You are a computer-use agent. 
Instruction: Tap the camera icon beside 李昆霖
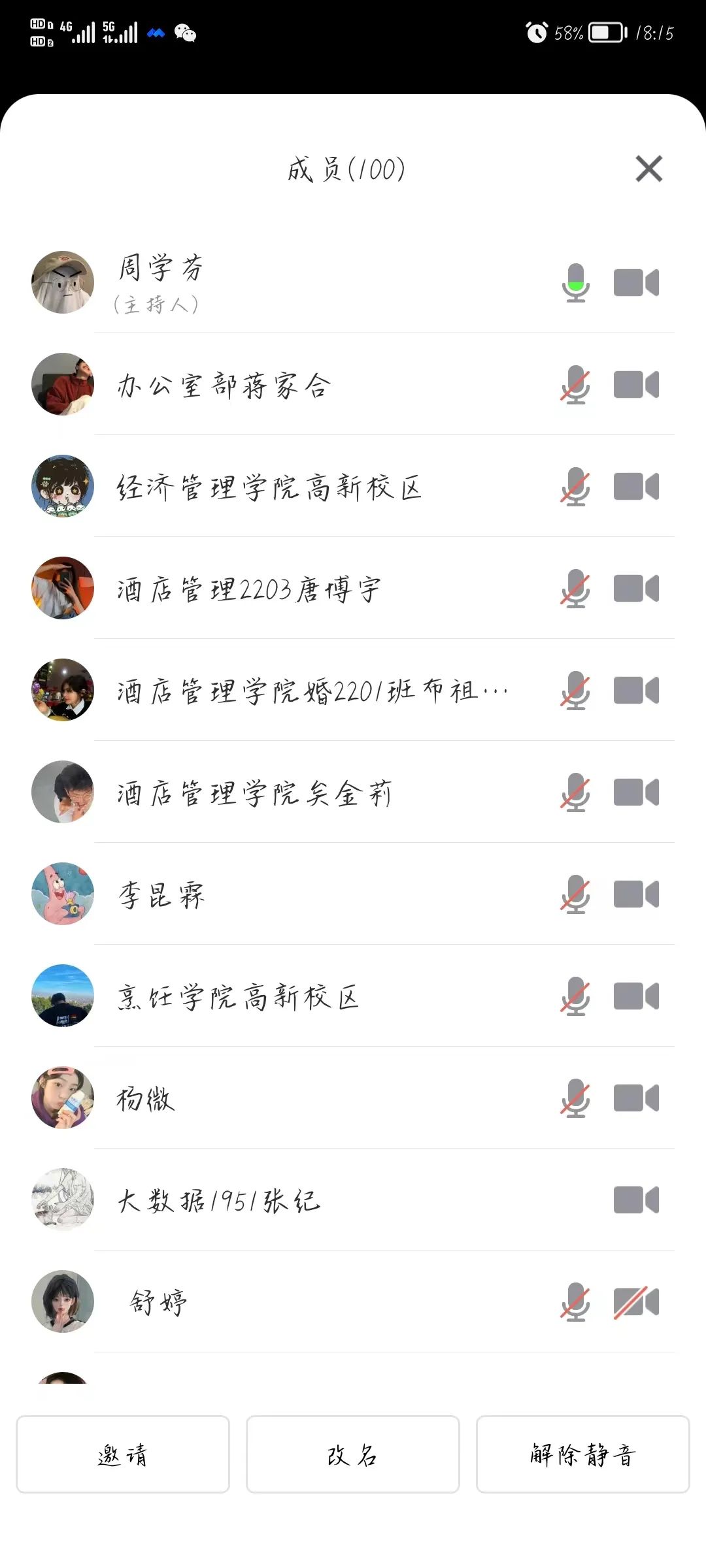[636, 894]
